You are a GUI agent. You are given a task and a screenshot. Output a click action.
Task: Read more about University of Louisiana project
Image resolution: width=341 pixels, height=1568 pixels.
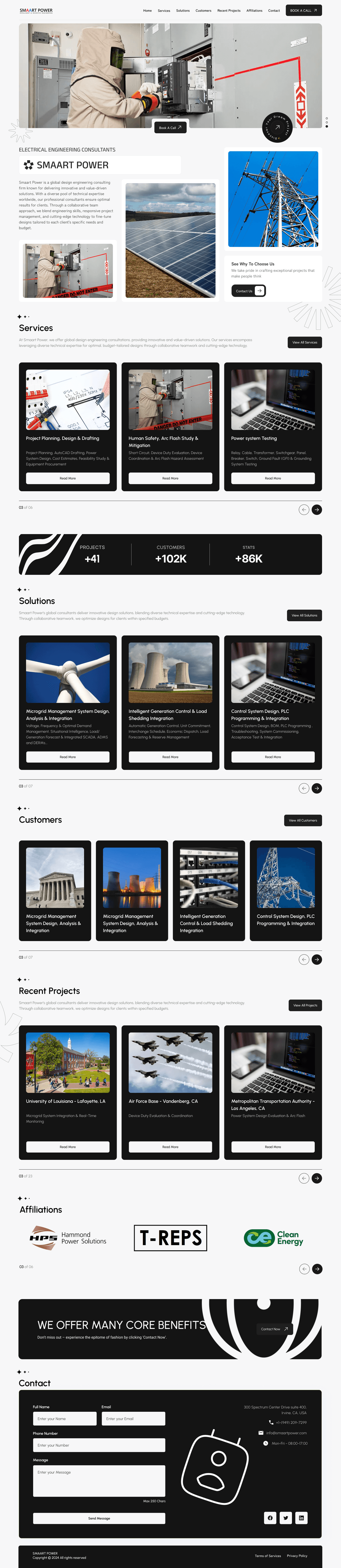(x=68, y=1147)
